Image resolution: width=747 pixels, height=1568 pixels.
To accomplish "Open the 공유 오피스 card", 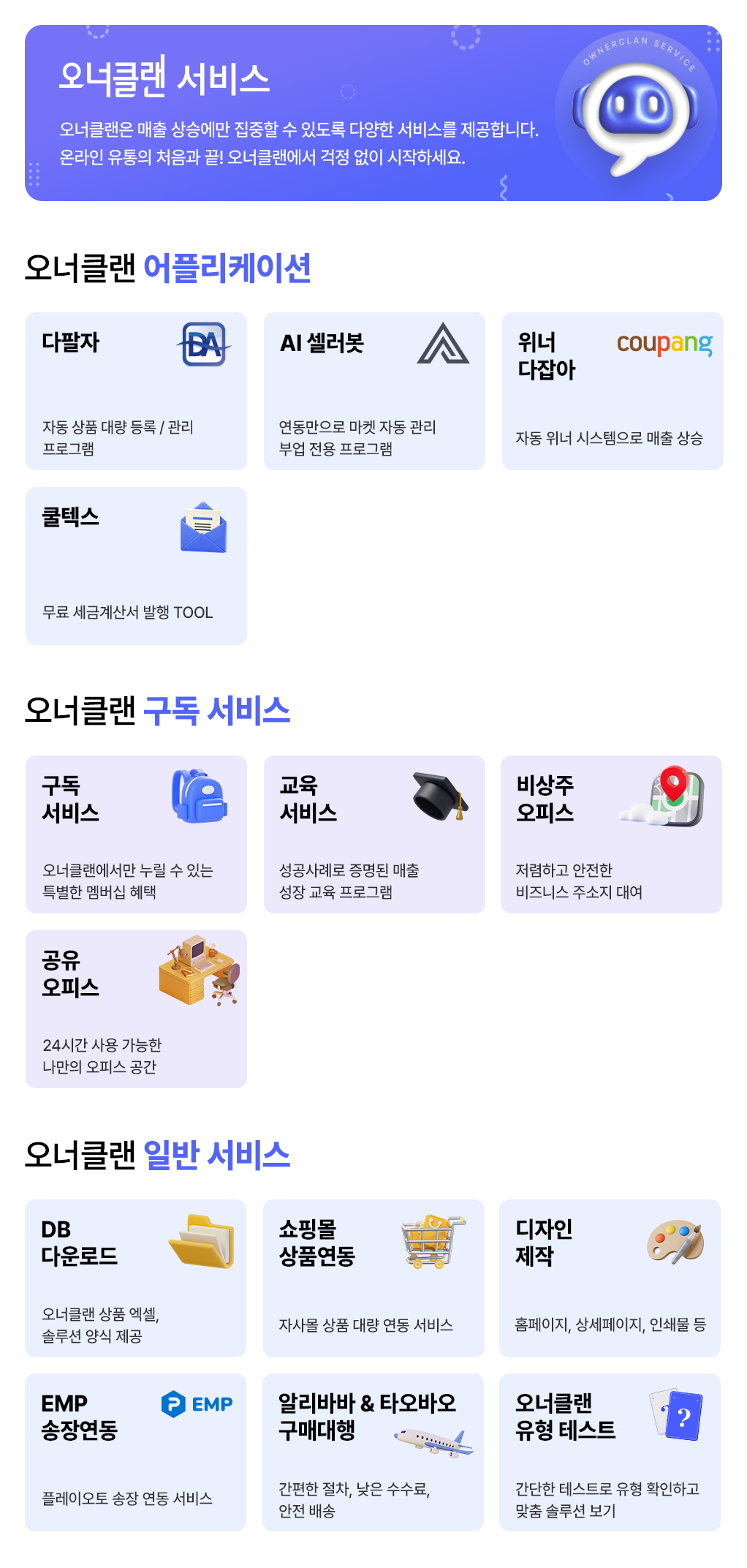I will (x=136, y=1009).
